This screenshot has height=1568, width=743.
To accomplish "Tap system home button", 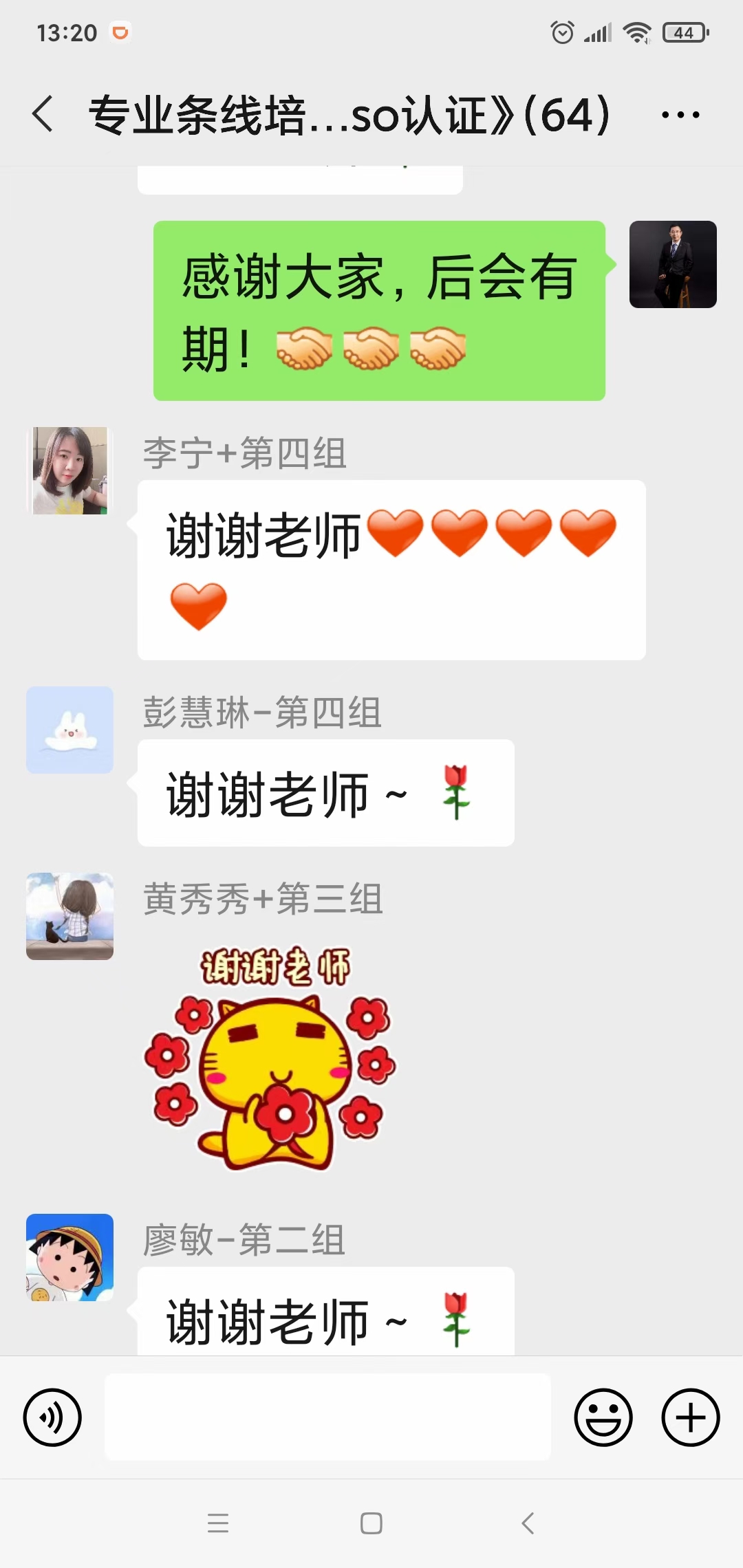I will 371,1523.
